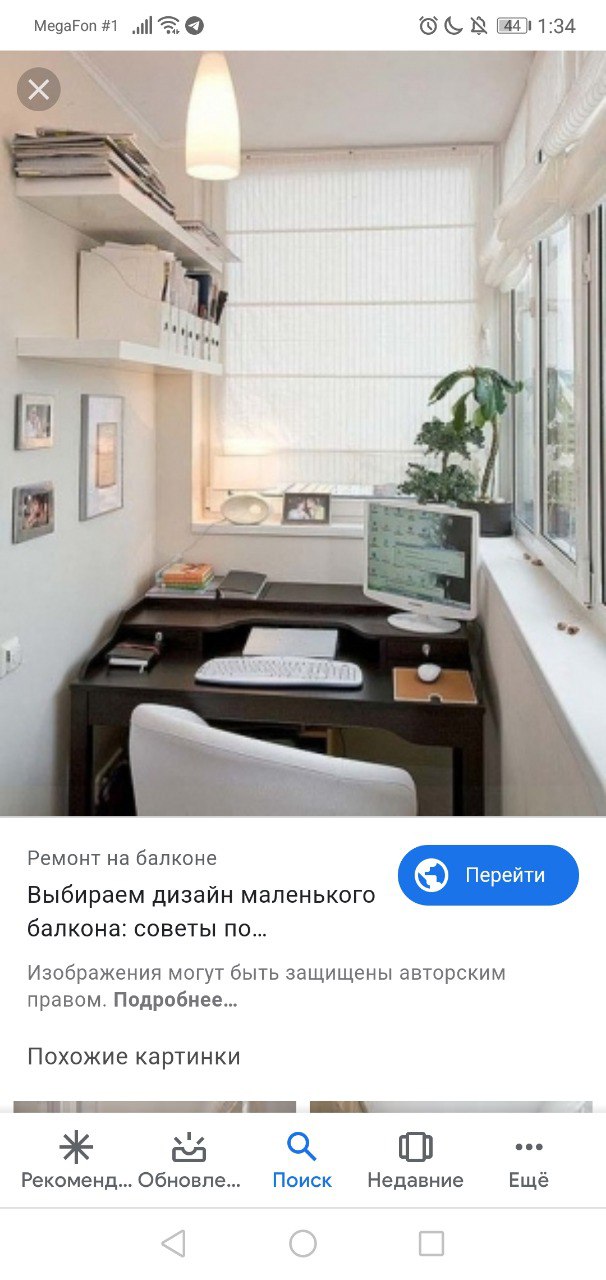
Task: Switch to the Обновления tab
Action: click(189, 1160)
